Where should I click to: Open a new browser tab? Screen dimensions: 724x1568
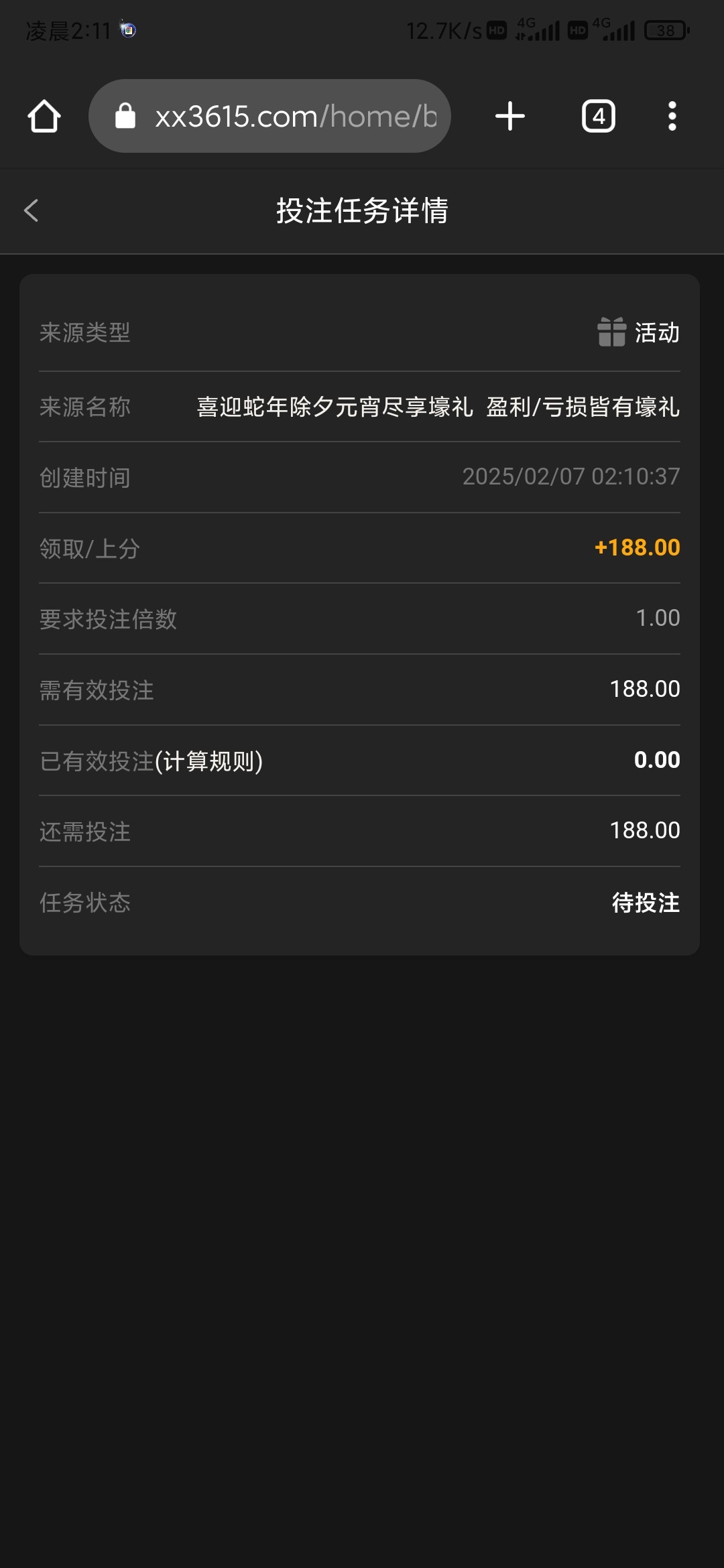pyautogui.click(x=509, y=116)
